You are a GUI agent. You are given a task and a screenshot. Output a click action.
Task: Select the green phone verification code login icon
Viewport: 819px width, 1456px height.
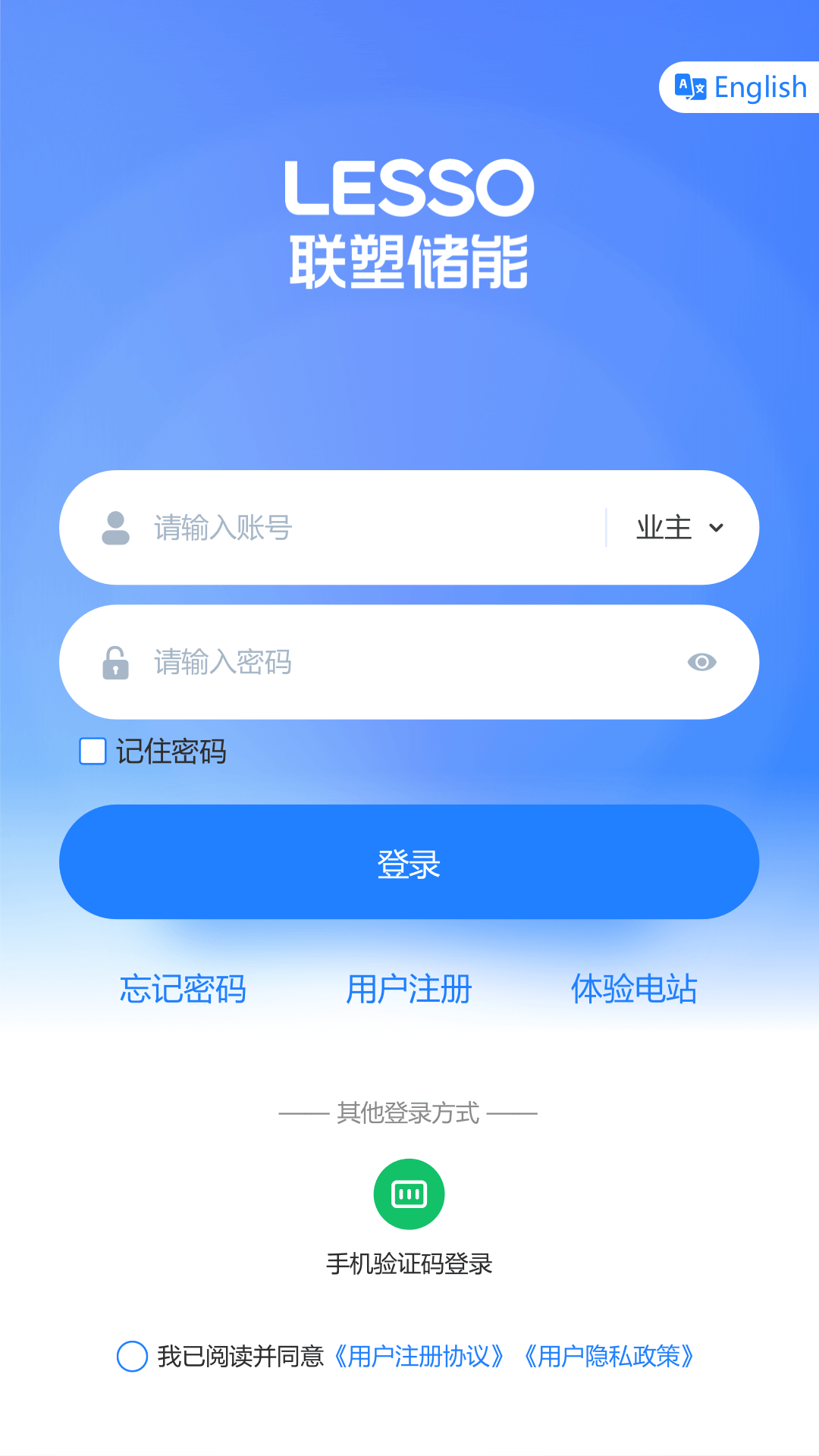[x=409, y=1193]
